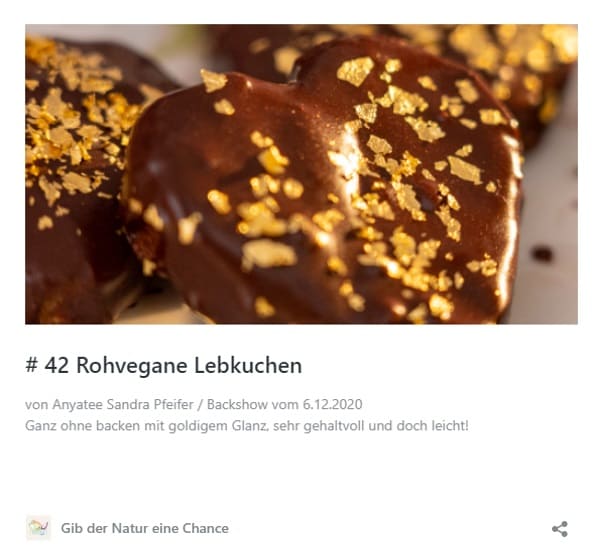Open the Gib der Natur eine Chance channel
Screen dimensions: 600x558
coord(144,528)
